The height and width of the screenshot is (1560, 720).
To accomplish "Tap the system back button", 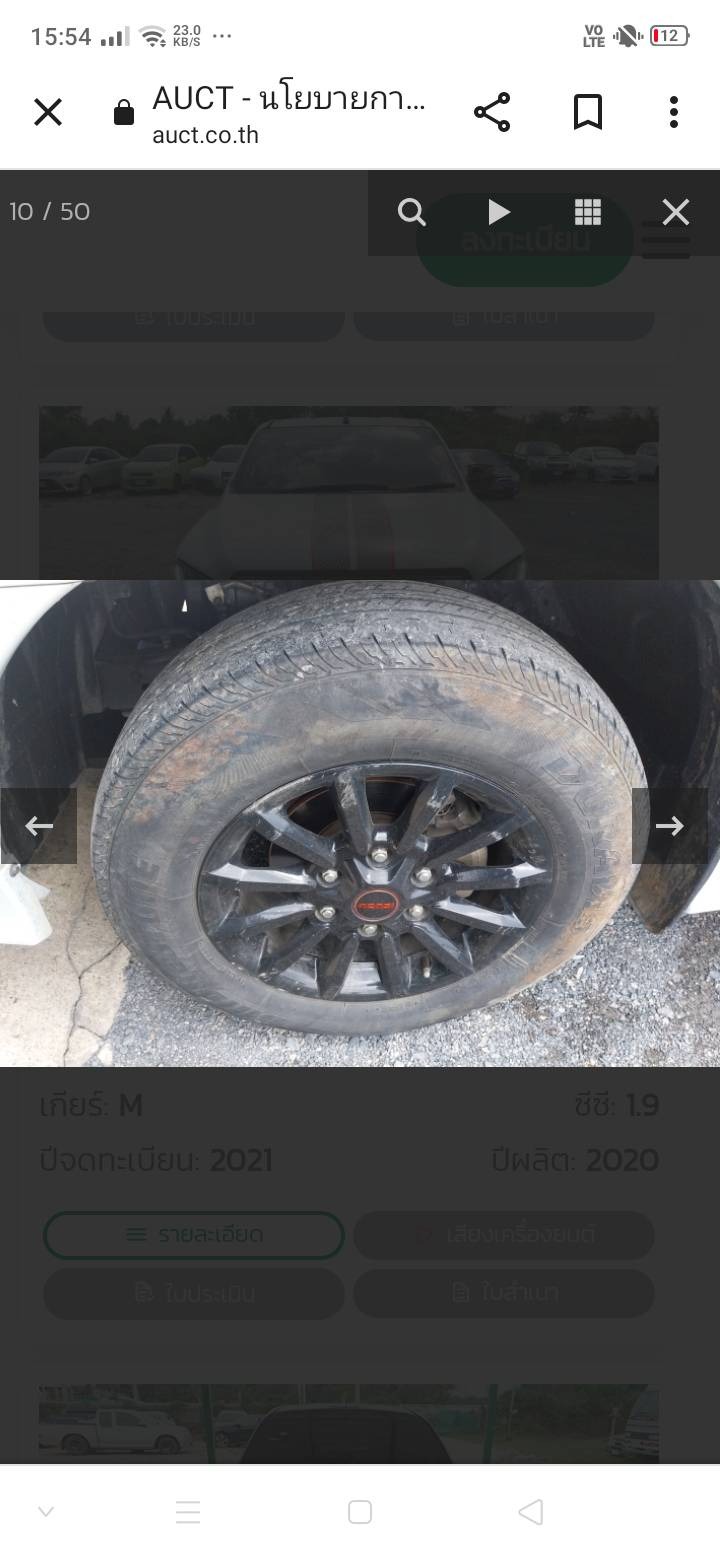I will click(x=531, y=1512).
